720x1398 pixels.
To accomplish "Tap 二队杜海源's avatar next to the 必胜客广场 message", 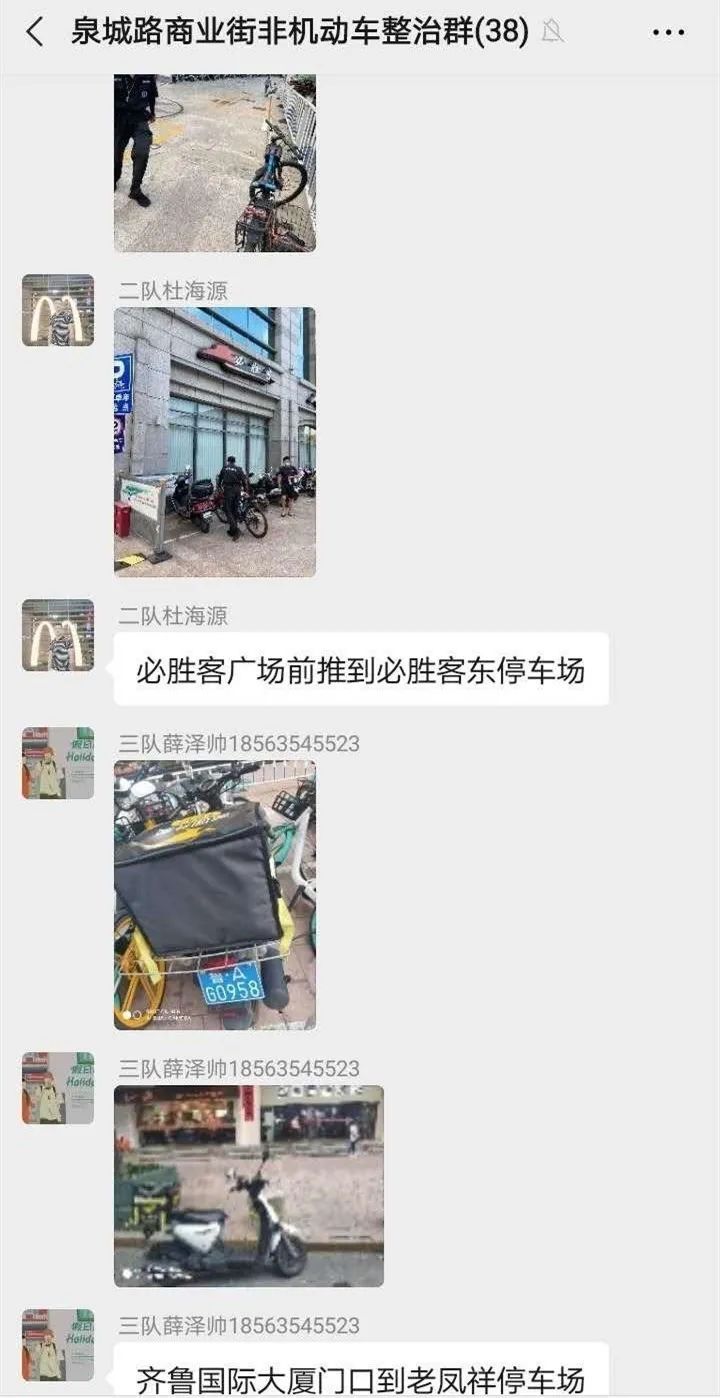I will pyautogui.click(x=58, y=635).
